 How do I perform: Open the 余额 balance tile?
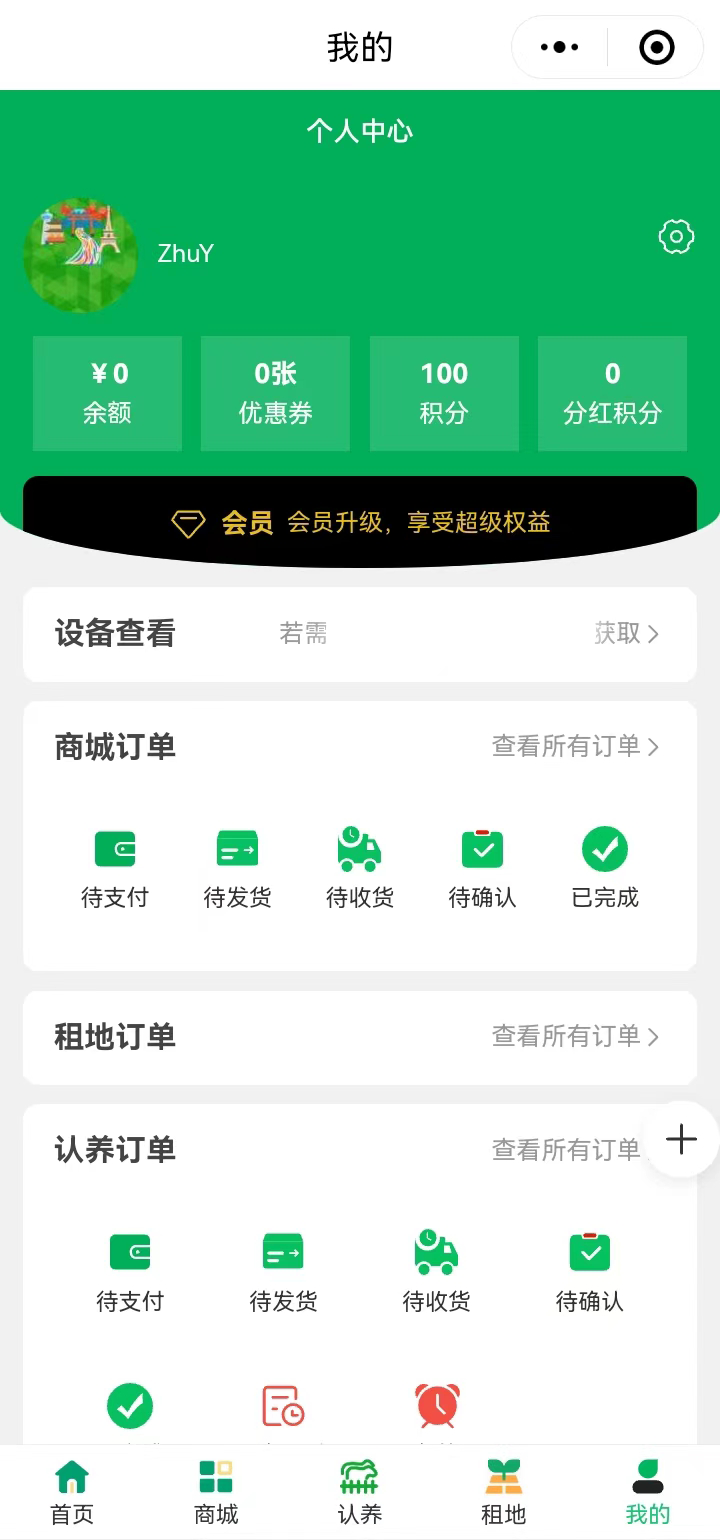(x=107, y=393)
